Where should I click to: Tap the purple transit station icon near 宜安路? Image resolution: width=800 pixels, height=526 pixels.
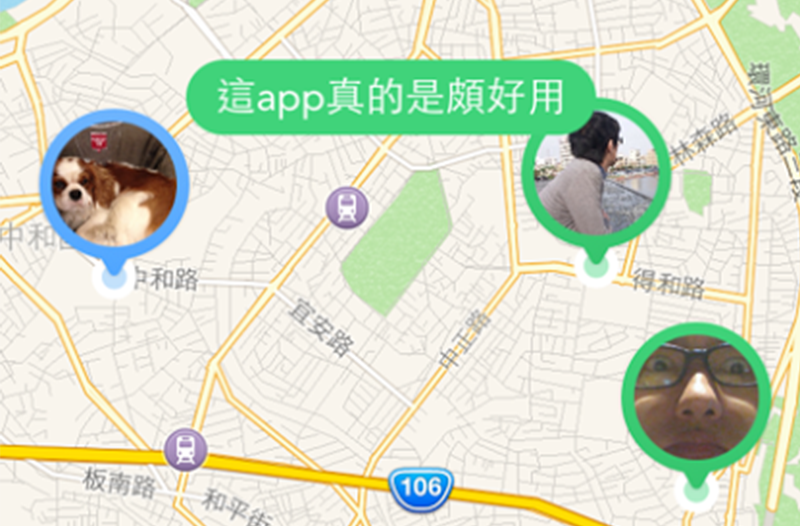[x=348, y=207]
